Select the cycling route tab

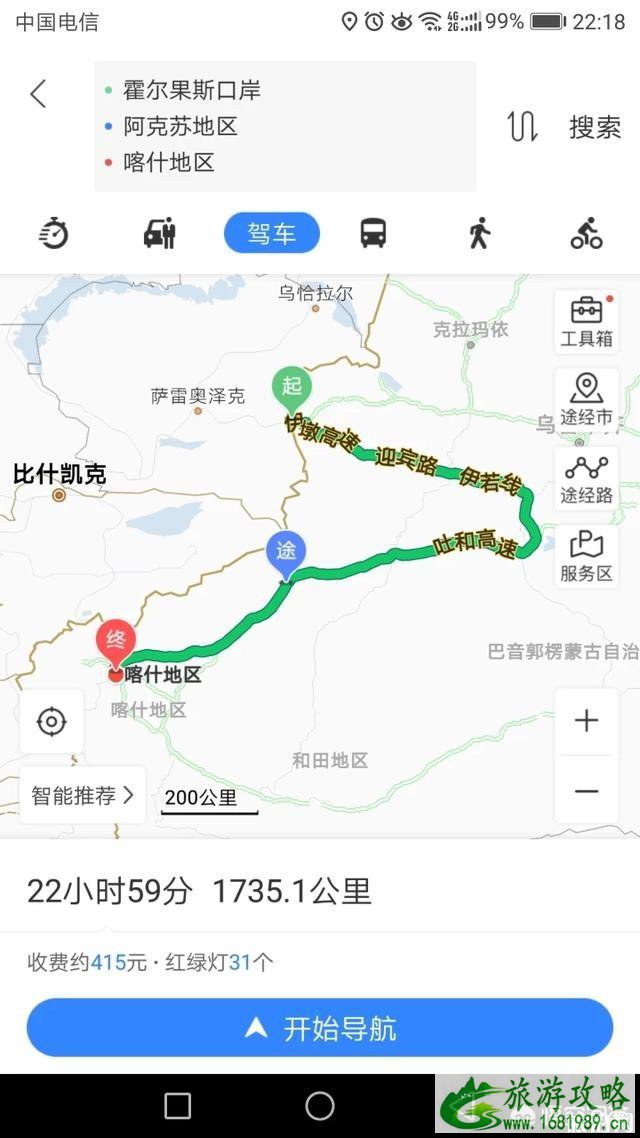586,234
